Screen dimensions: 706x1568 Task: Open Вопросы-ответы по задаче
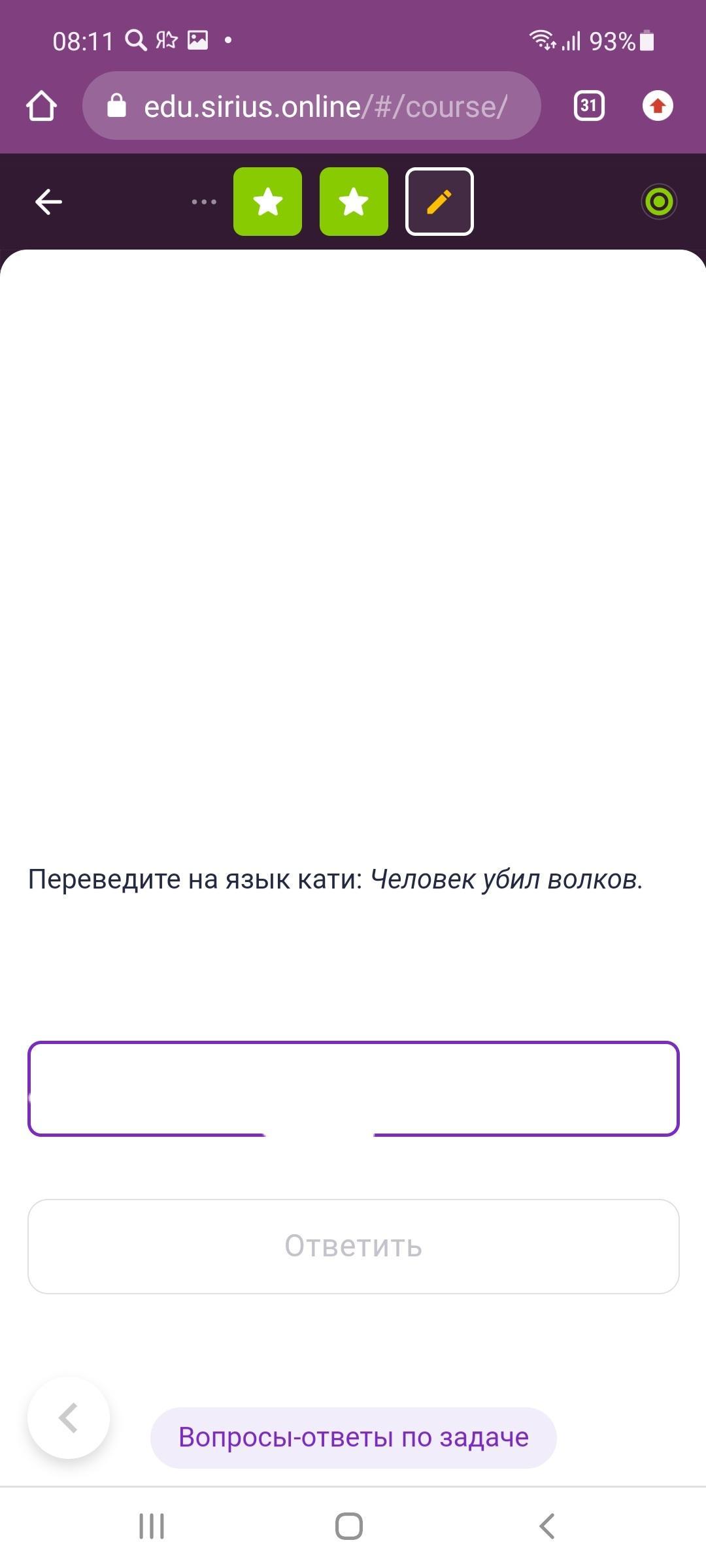(353, 1437)
